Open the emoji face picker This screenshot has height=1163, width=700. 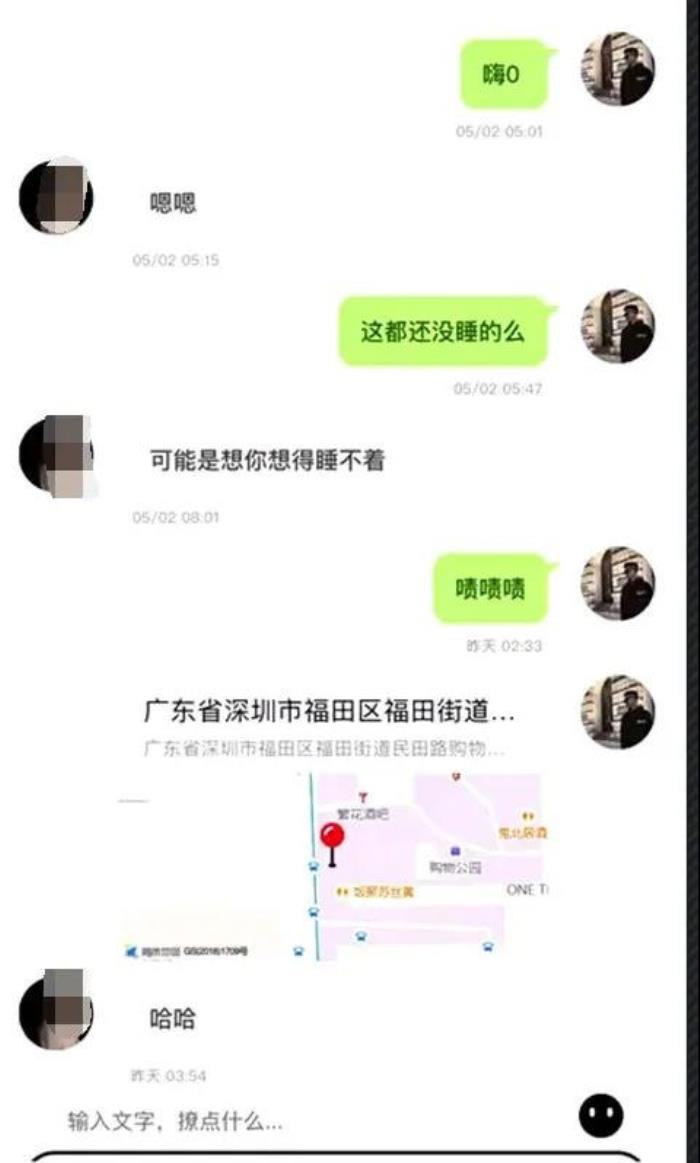click(x=600, y=1115)
